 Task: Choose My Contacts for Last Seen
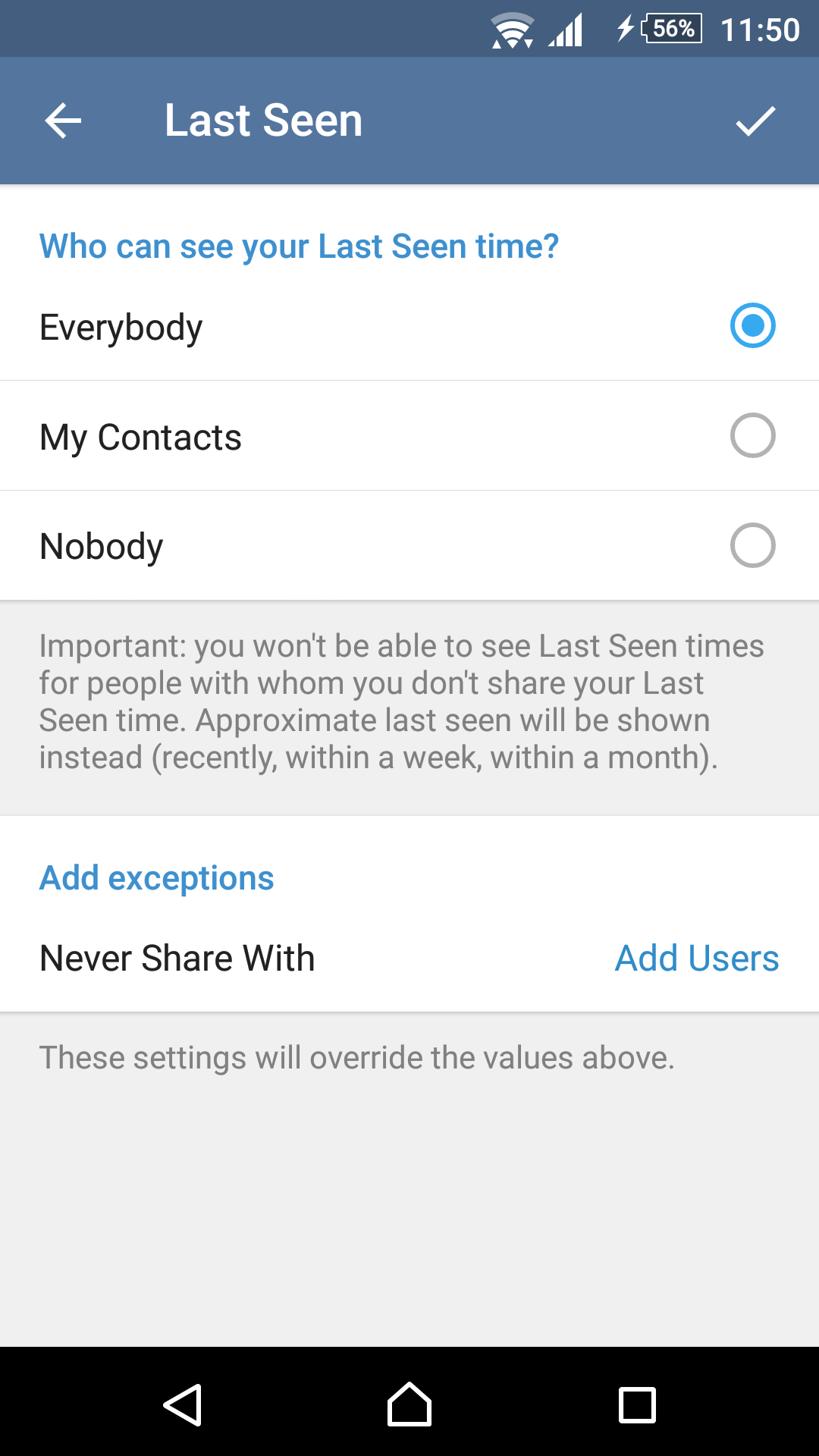click(x=409, y=436)
